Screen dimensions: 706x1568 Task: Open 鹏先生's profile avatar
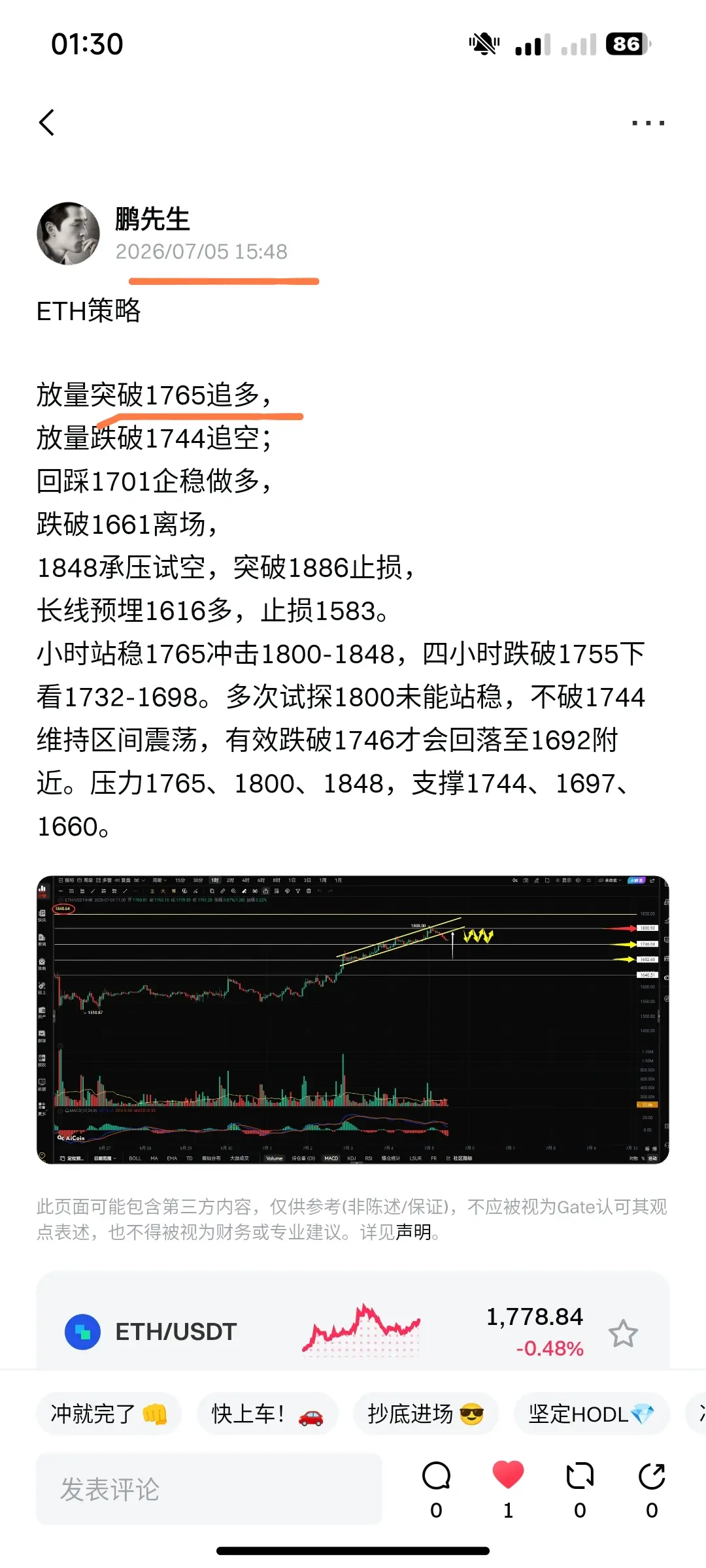[68, 233]
